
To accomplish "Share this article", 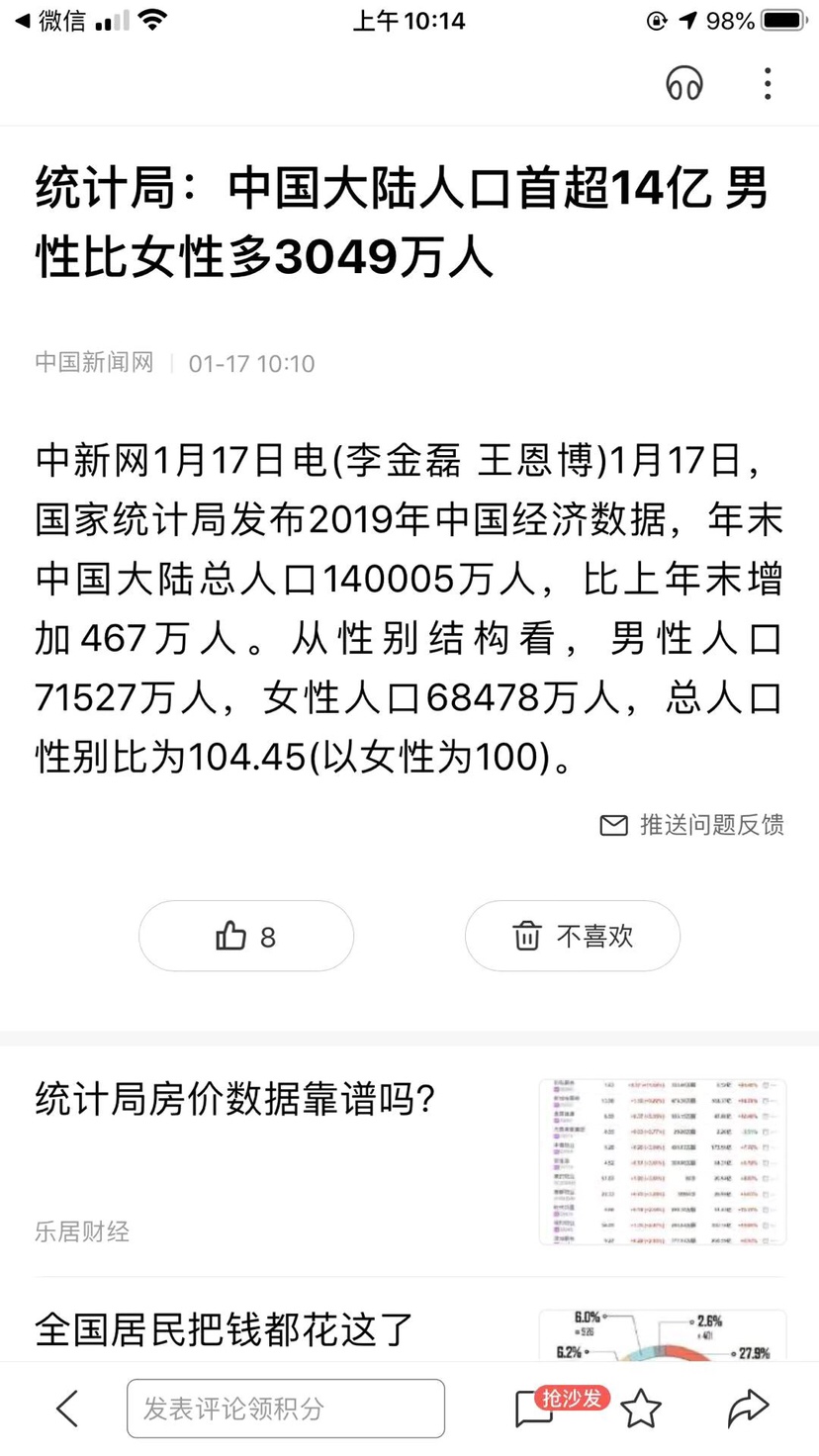I will pyautogui.click(x=748, y=1408).
